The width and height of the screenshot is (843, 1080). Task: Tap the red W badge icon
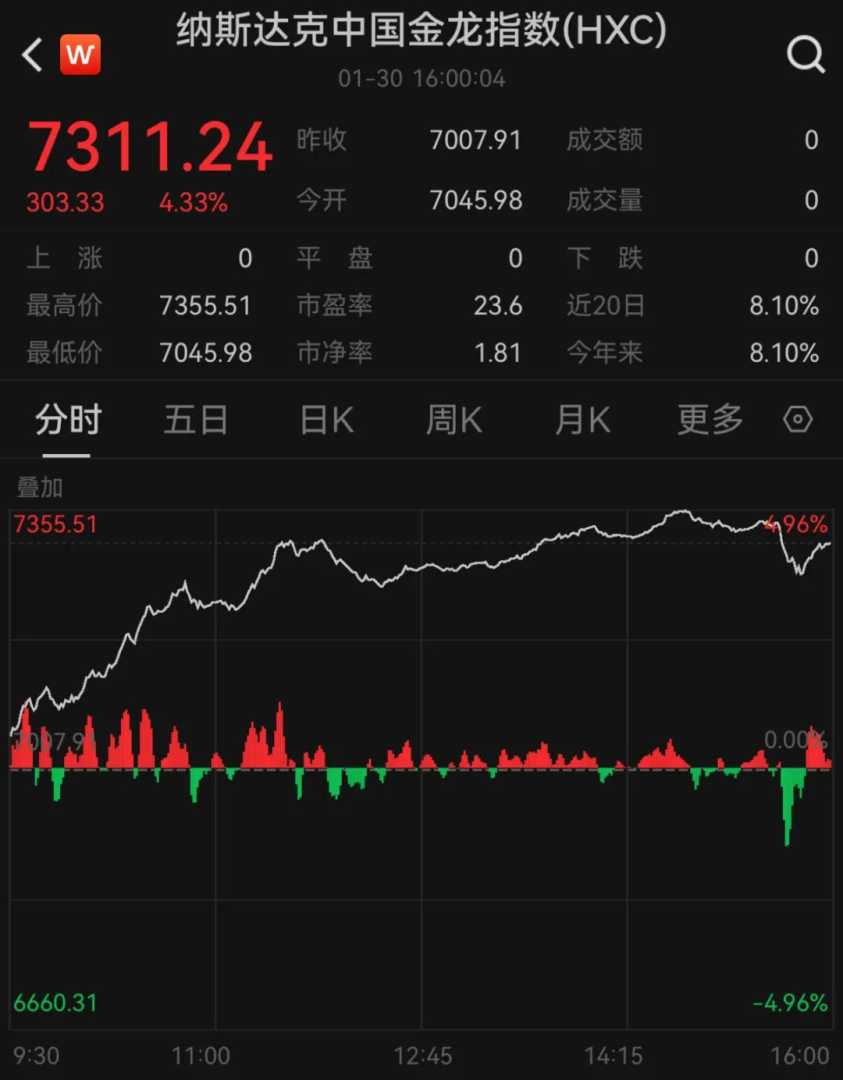pyautogui.click(x=80, y=55)
